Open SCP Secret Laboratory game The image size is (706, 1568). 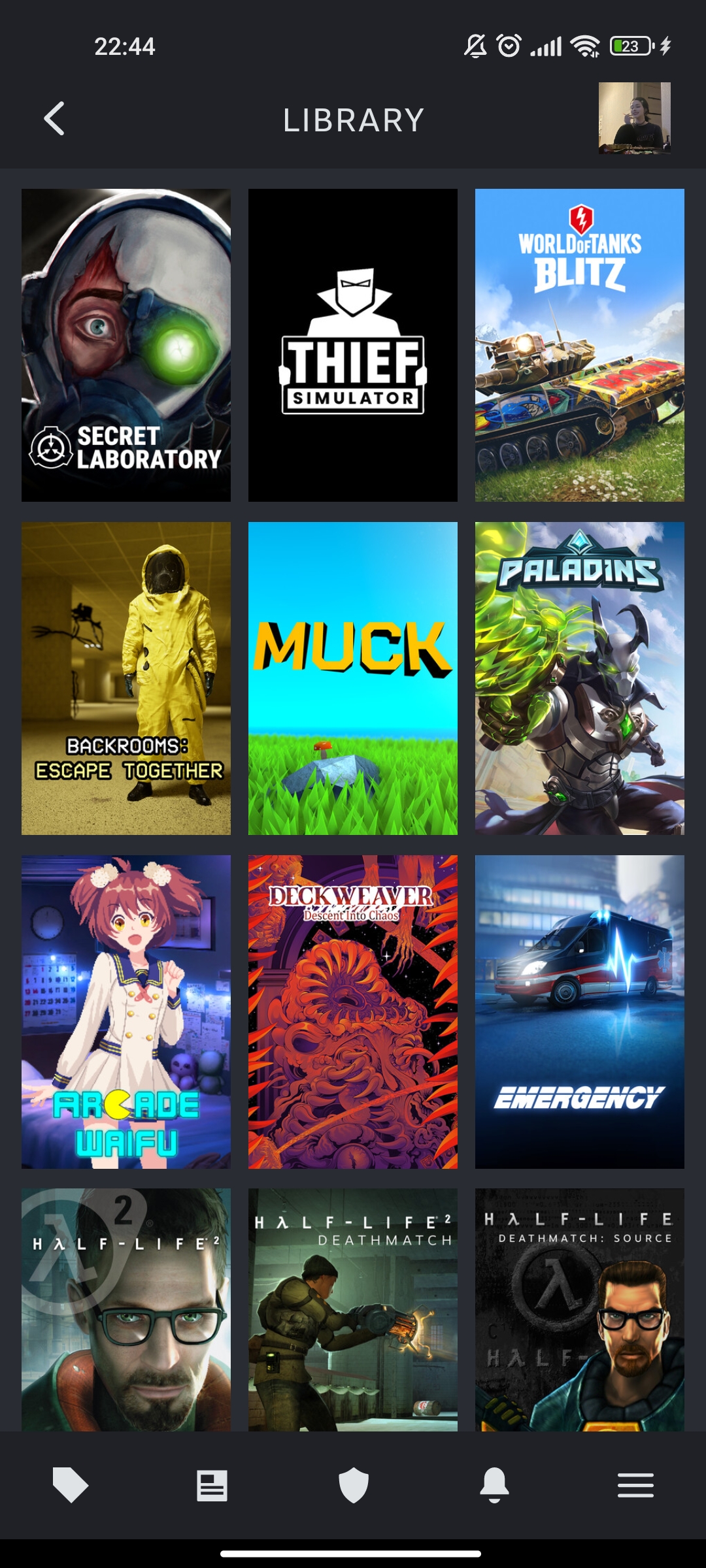[x=126, y=346]
